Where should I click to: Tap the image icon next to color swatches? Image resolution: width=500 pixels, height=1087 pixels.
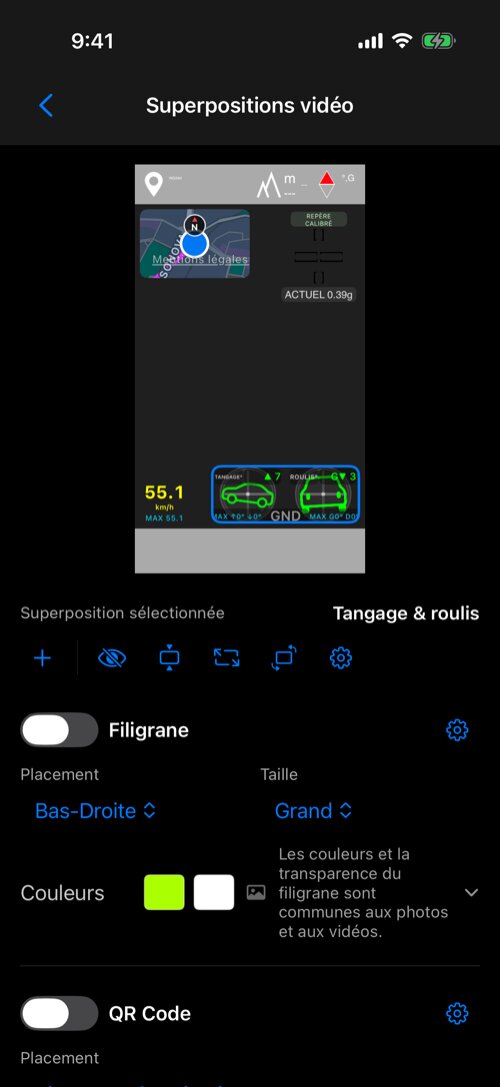[x=256, y=892]
